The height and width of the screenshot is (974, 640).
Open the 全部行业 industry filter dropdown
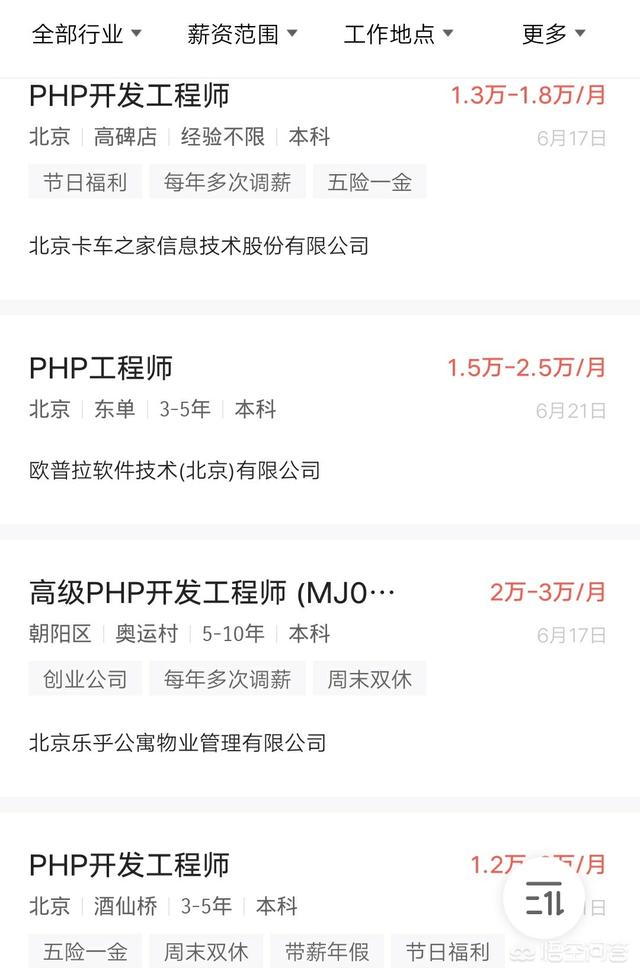click(87, 34)
